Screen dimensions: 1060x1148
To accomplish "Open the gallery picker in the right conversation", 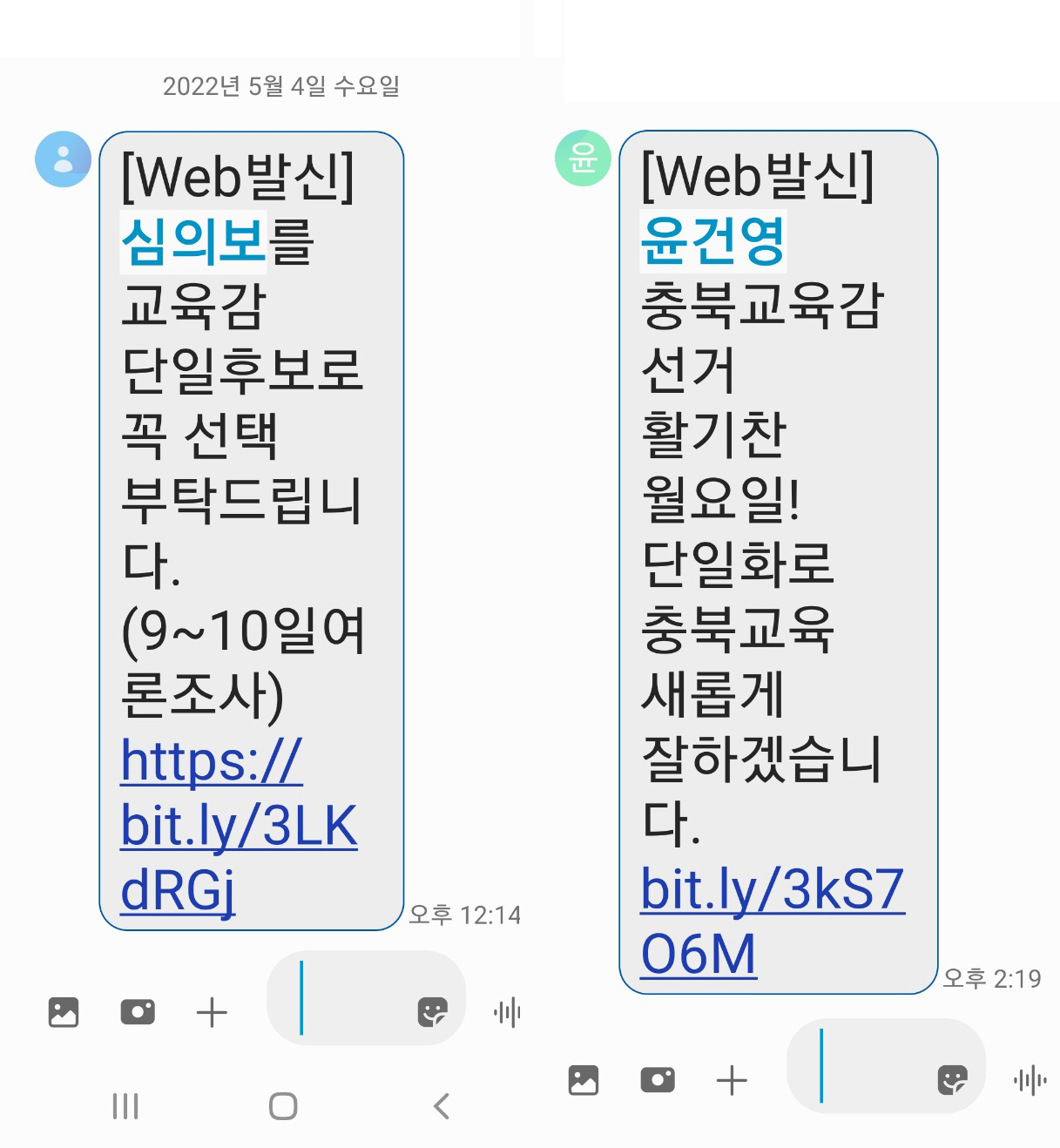I will coord(582,1078).
